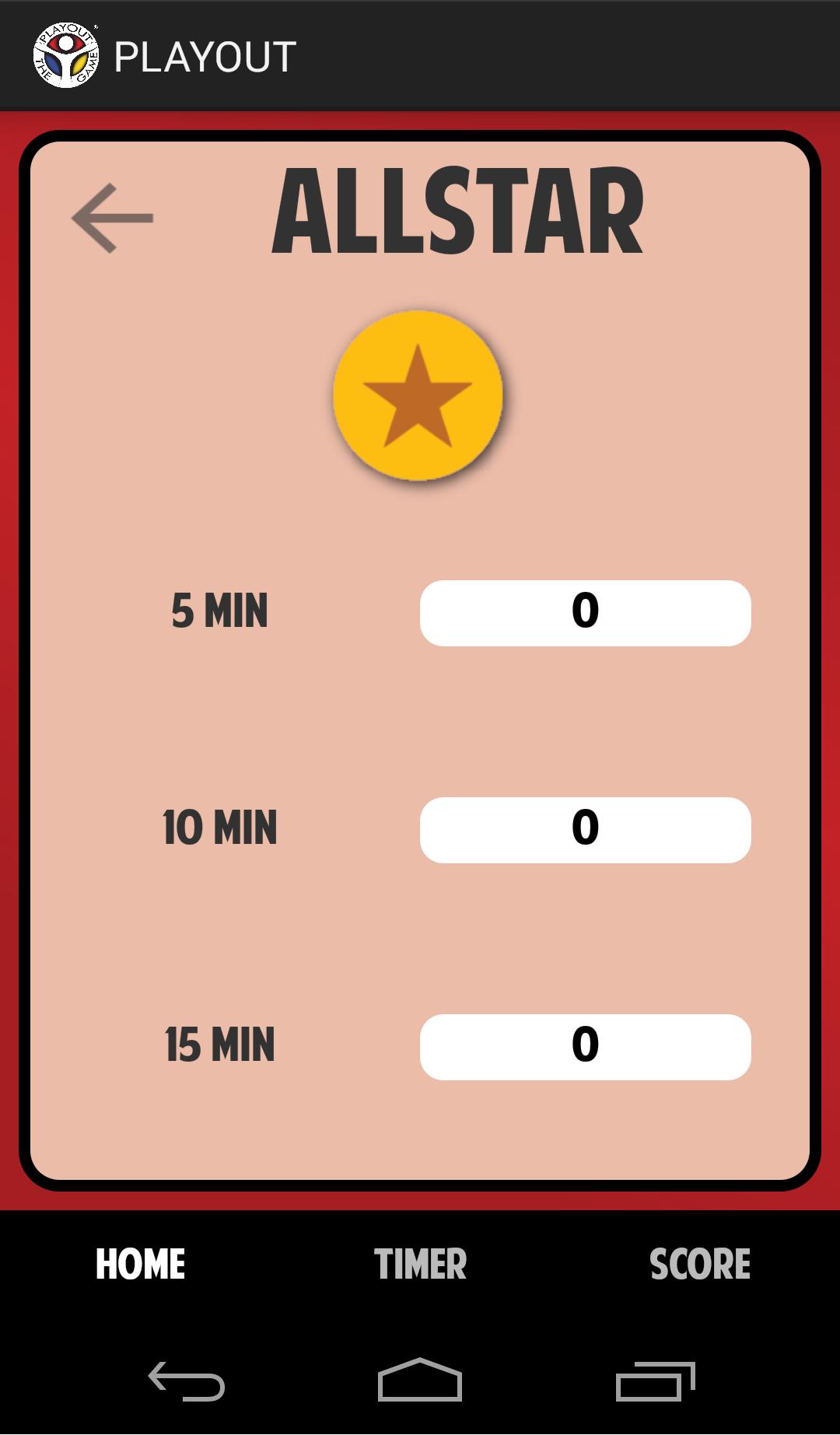Open the TIMER tab
The width and height of the screenshot is (840, 1435).
[420, 1265]
